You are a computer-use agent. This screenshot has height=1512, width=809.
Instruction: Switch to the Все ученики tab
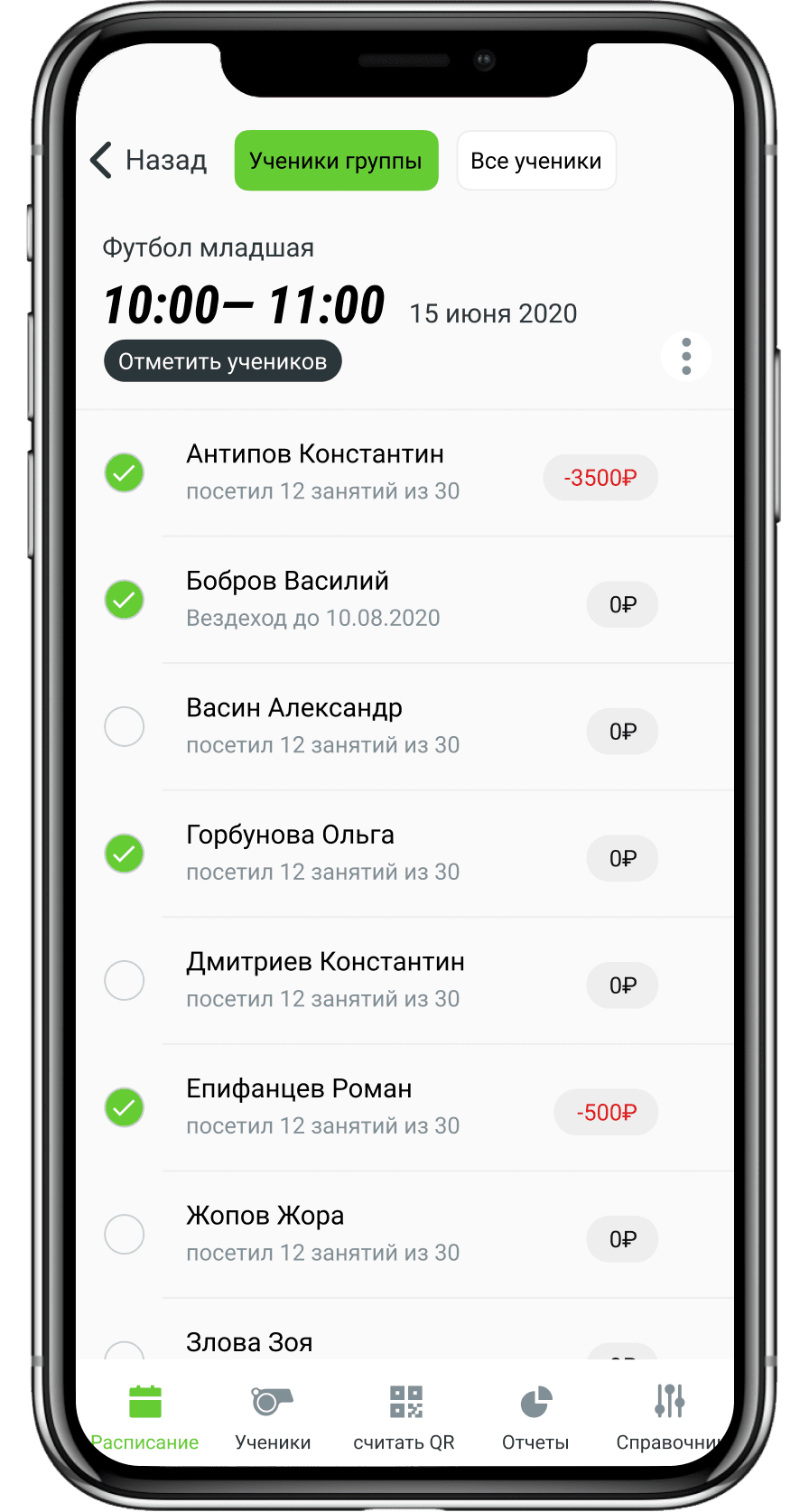(x=535, y=161)
